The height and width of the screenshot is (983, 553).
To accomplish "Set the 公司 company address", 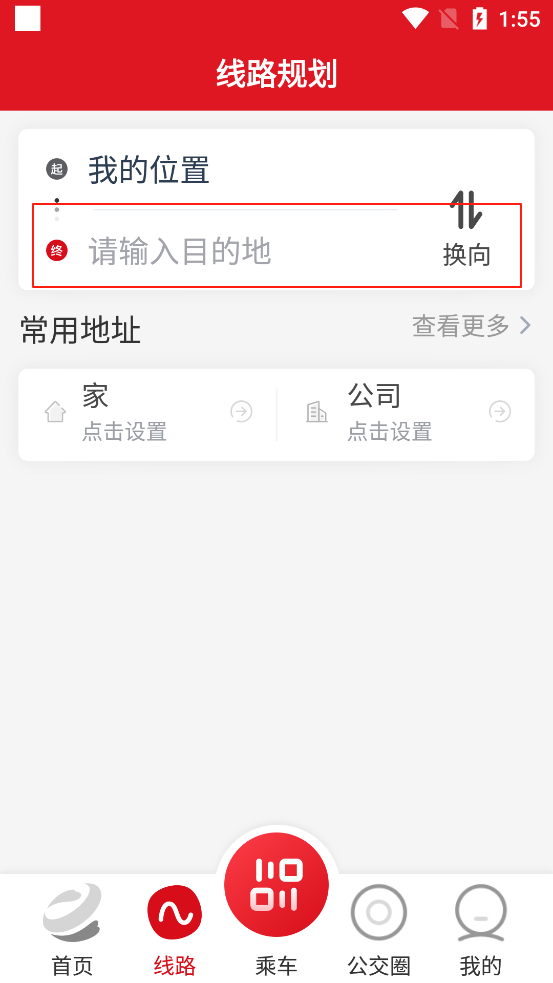I will coord(406,413).
